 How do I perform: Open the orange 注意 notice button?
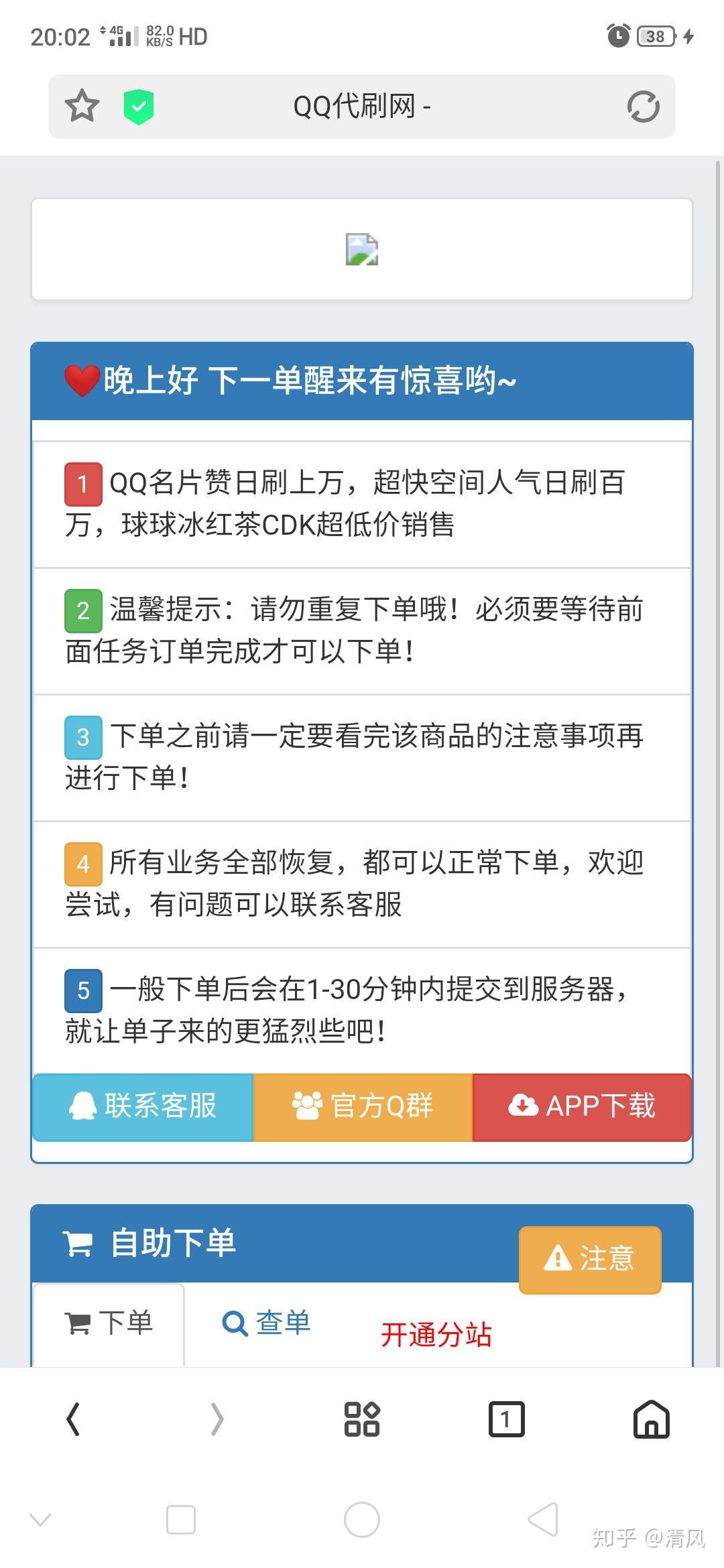(x=590, y=1258)
